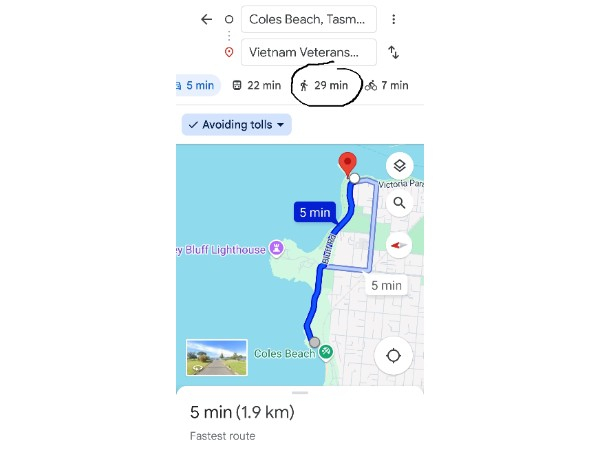Open the overflow menu
The width and height of the screenshot is (600, 450).
click(x=394, y=19)
